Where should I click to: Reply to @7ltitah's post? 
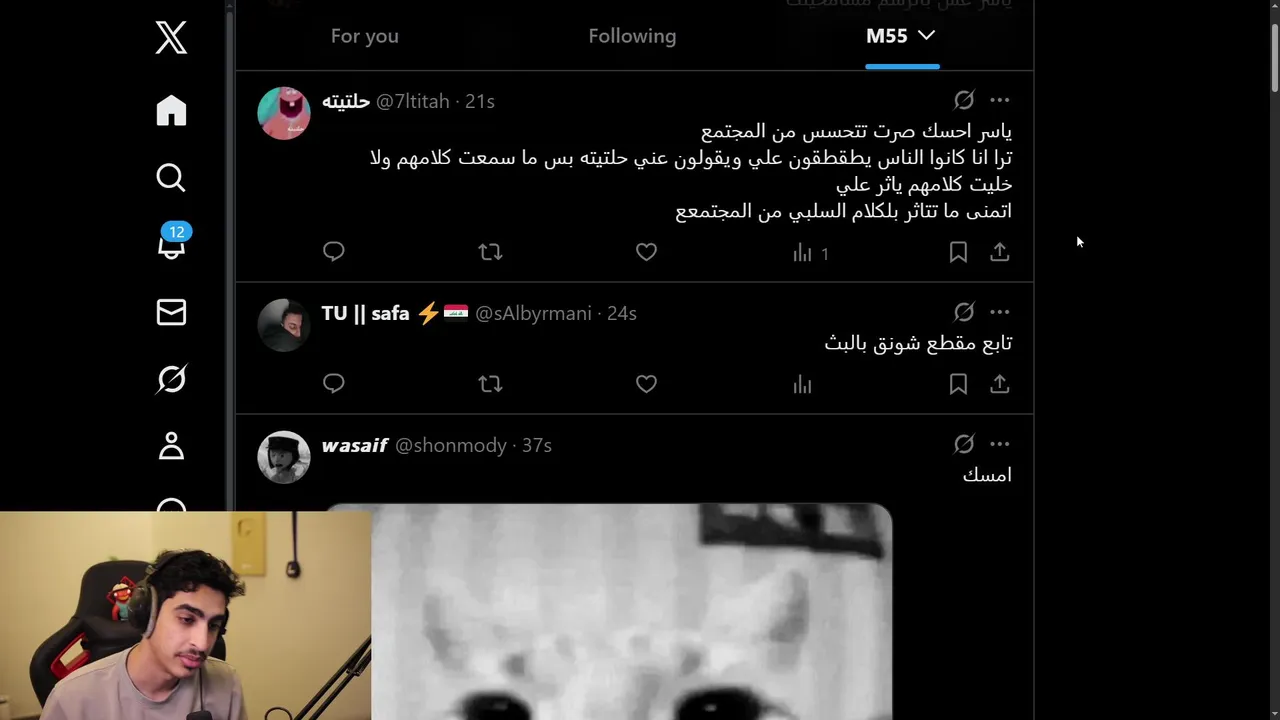[x=334, y=252]
